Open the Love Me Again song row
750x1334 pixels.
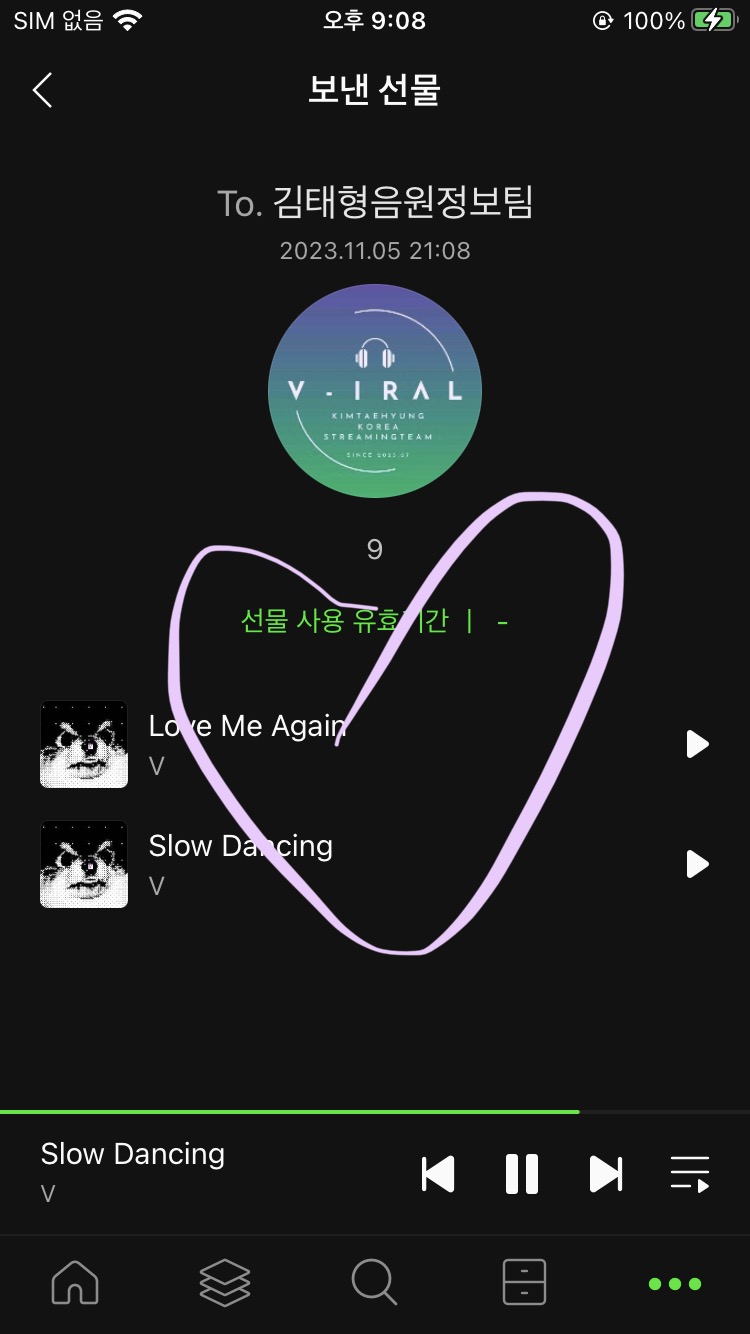click(375, 744)
